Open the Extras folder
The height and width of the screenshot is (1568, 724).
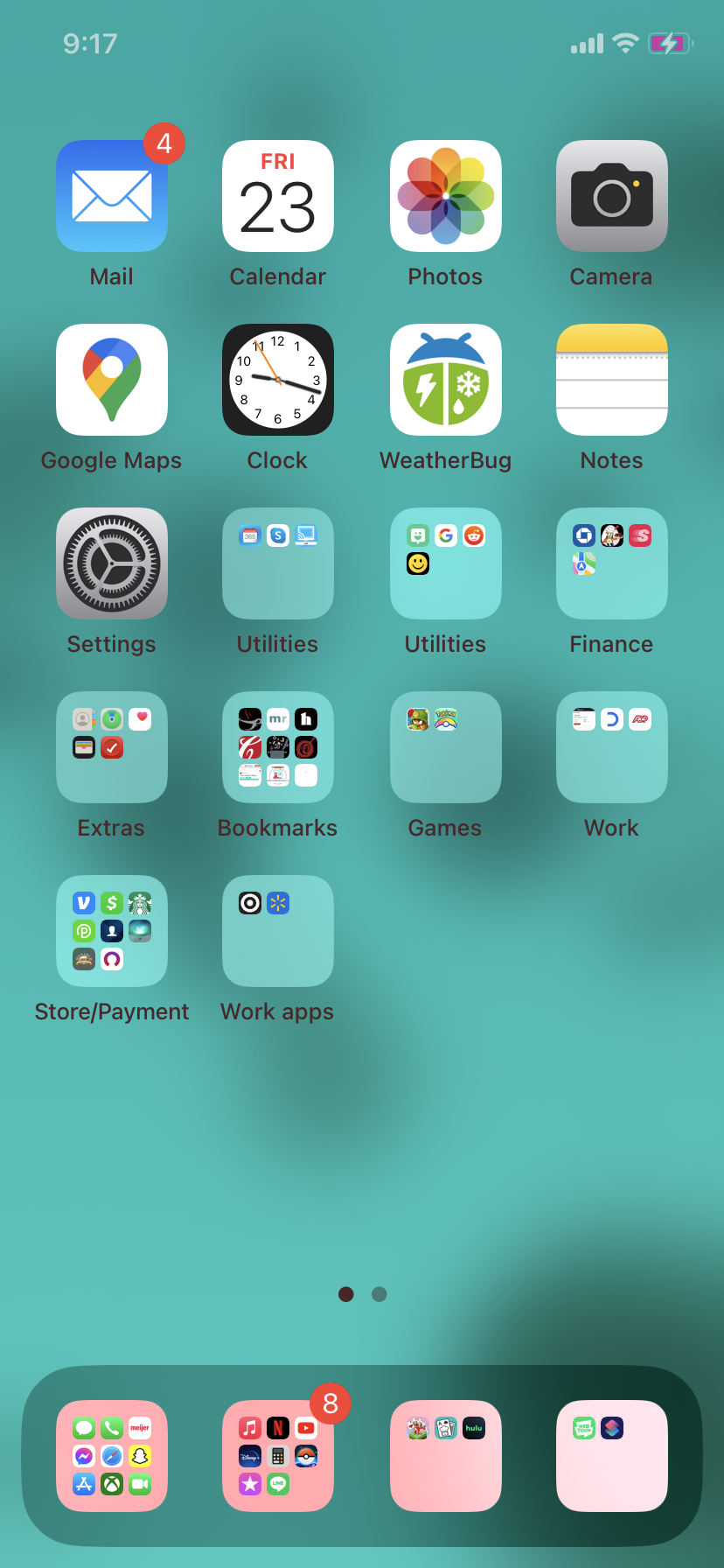[112, 747]
